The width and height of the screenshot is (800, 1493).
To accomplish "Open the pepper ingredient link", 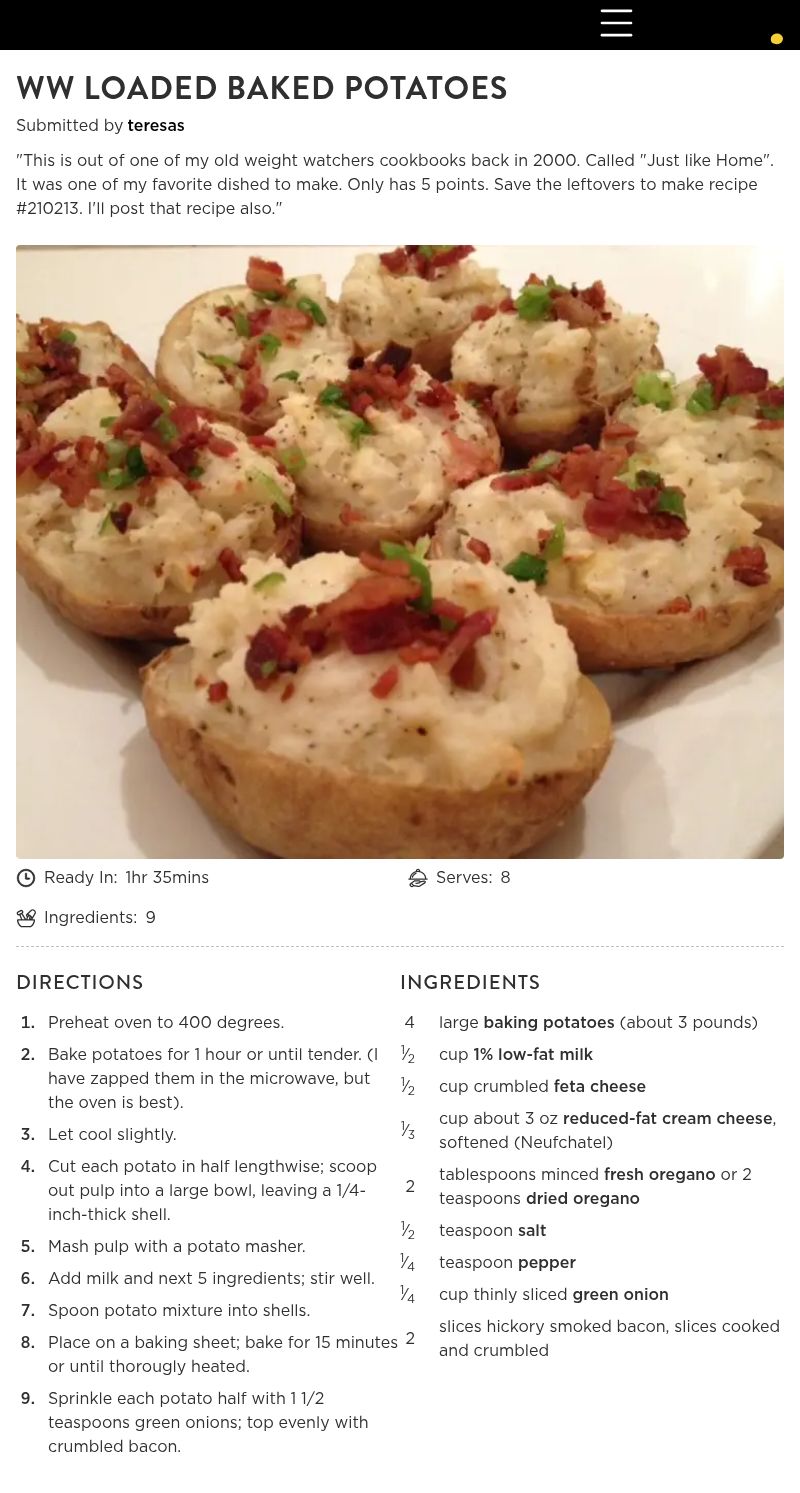I will pos(546,1262).
